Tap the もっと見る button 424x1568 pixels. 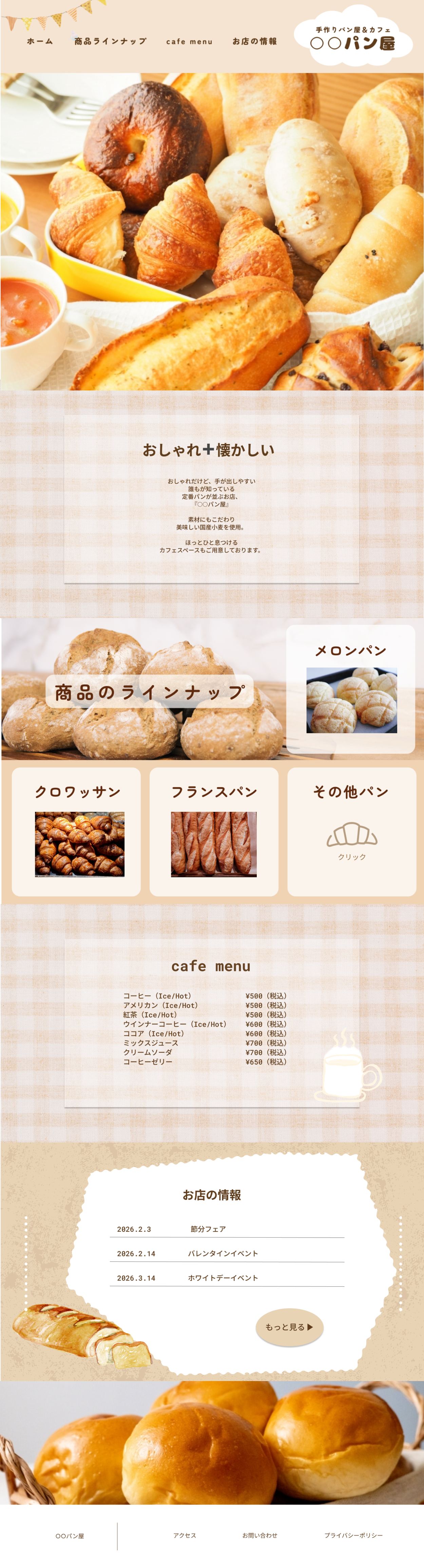(289, 1327)
